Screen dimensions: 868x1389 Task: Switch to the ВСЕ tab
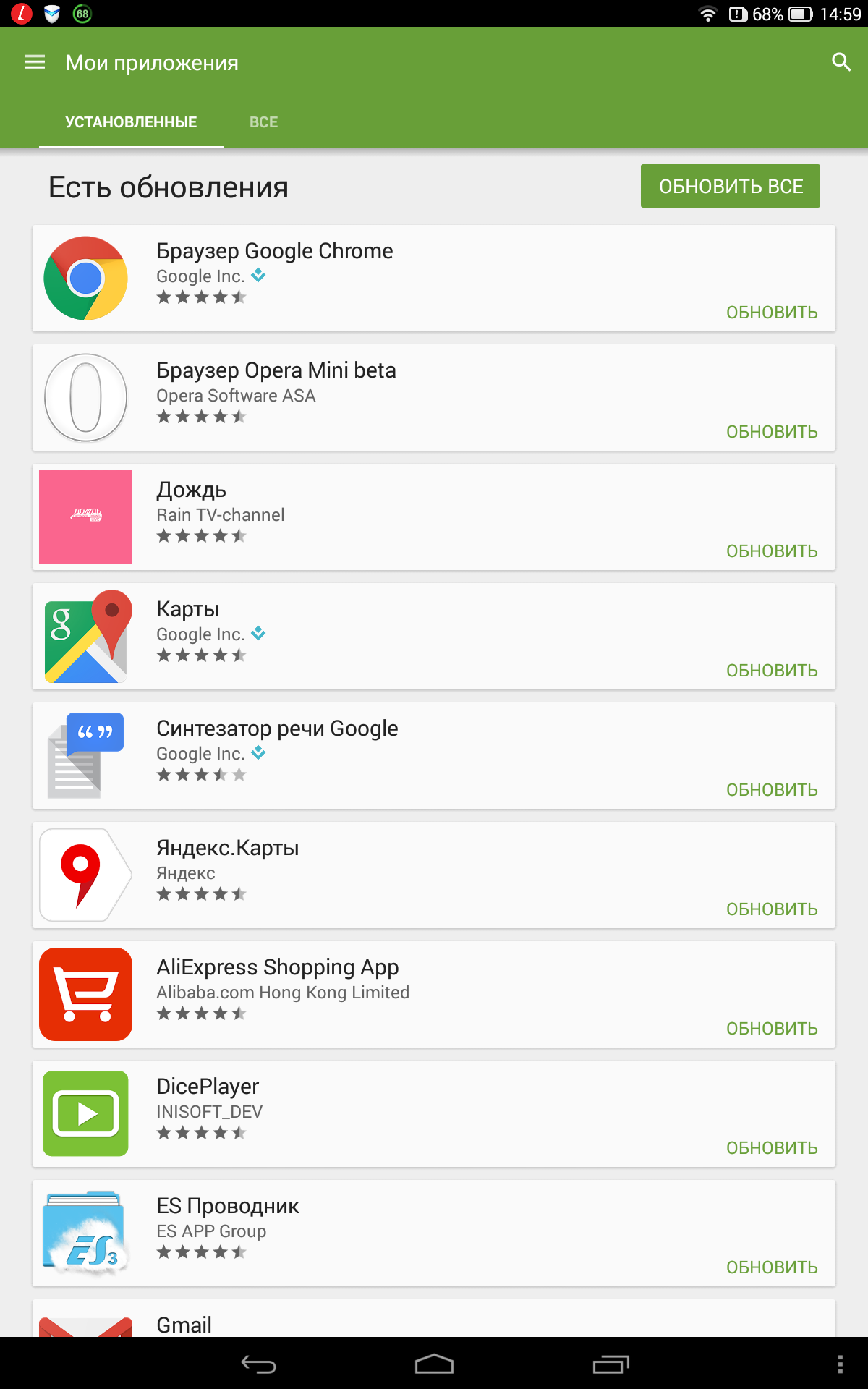tap(263, 122)
